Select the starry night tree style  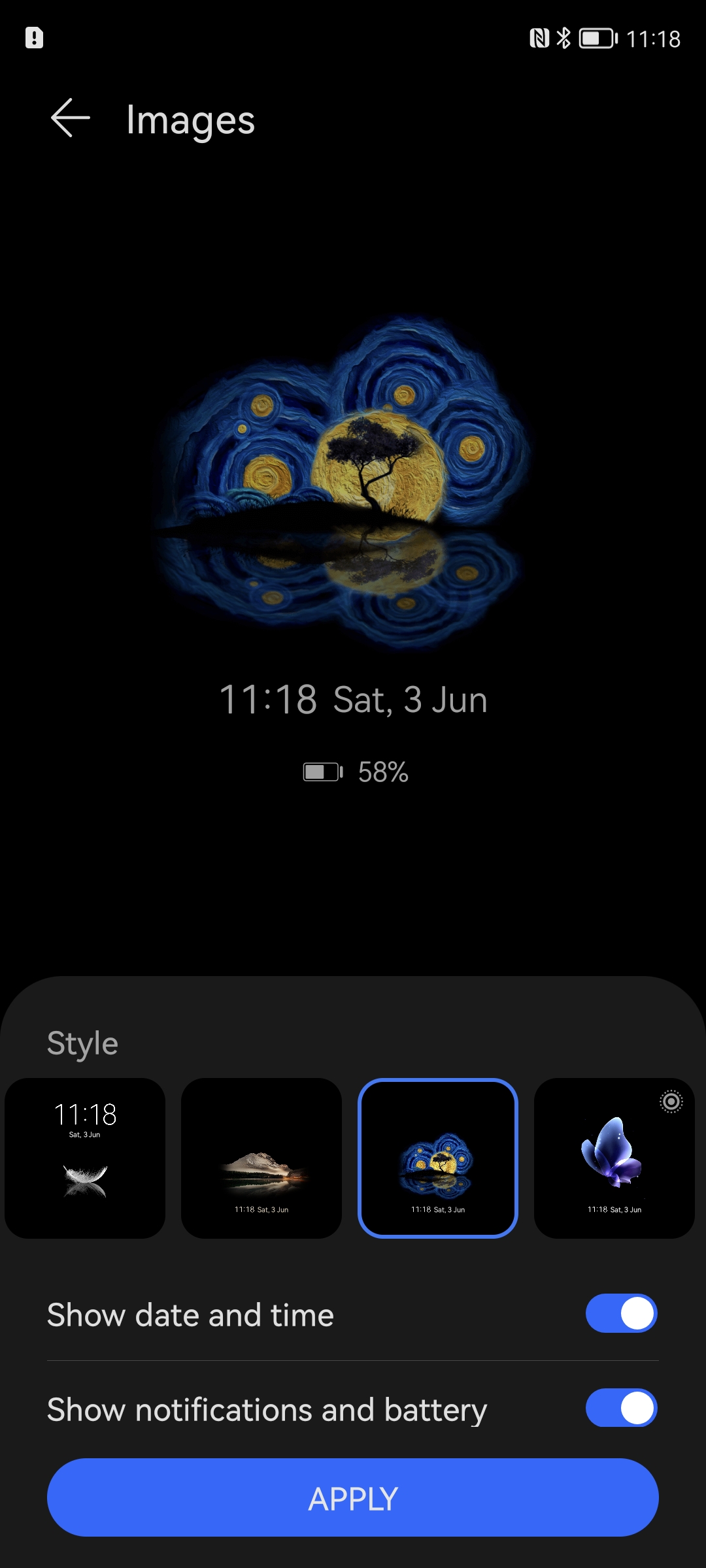(438, 1158)
